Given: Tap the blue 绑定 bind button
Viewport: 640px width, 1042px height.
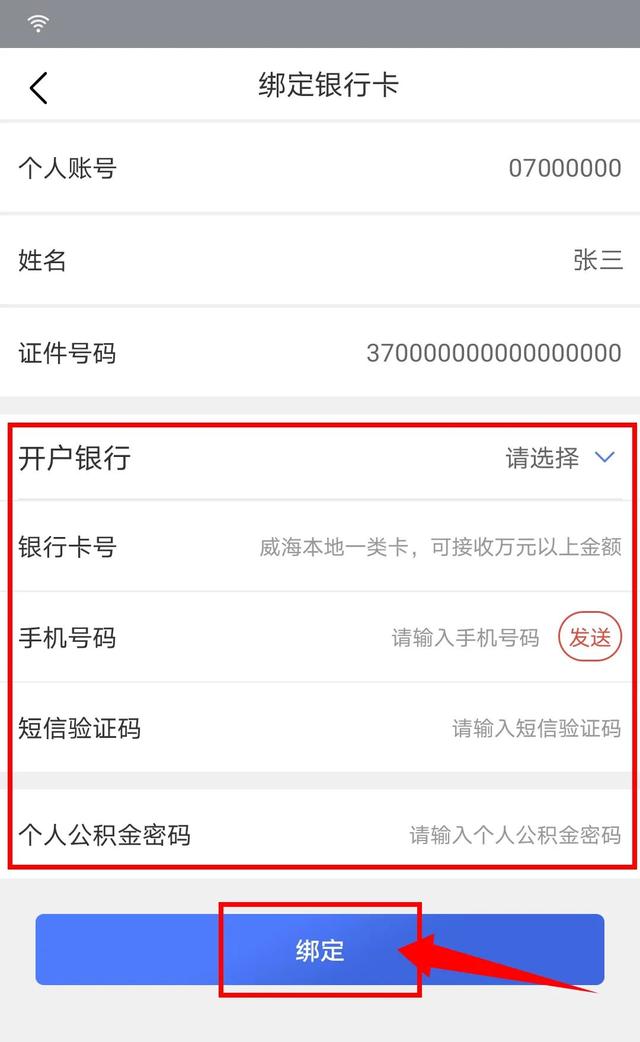Looking at the screenshot, I should click(x=320, y=950).
